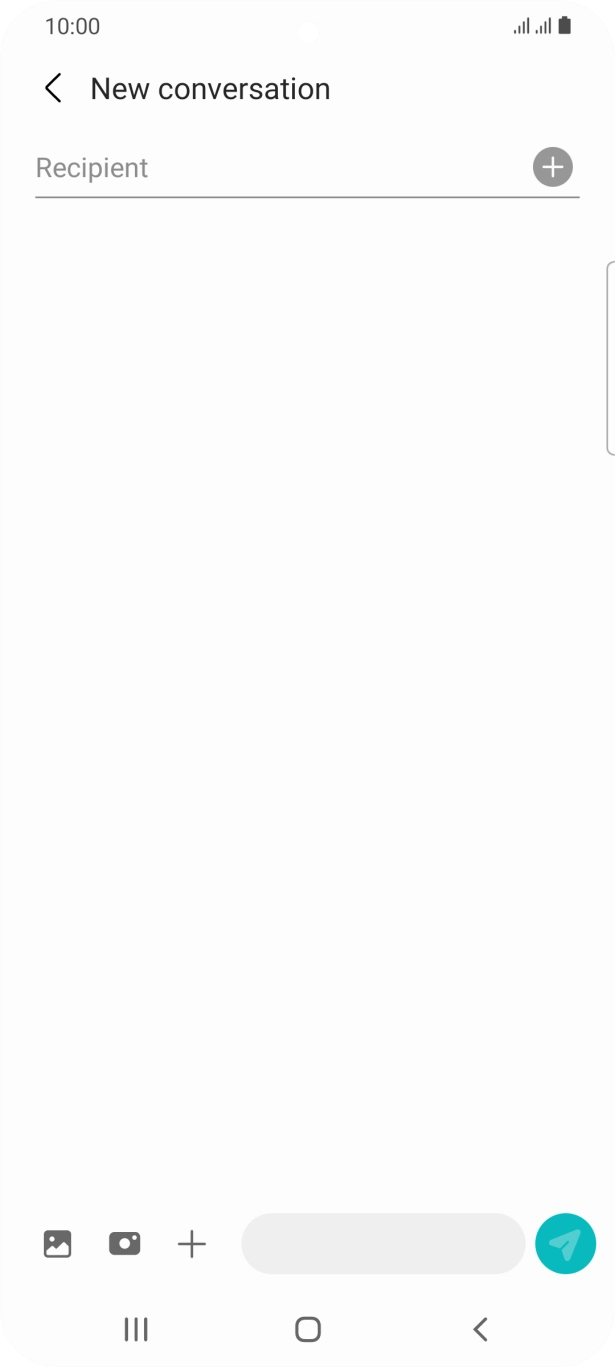Screen dimensions: 615x1367
Task: Send the message
Action: pos(565,1244)
